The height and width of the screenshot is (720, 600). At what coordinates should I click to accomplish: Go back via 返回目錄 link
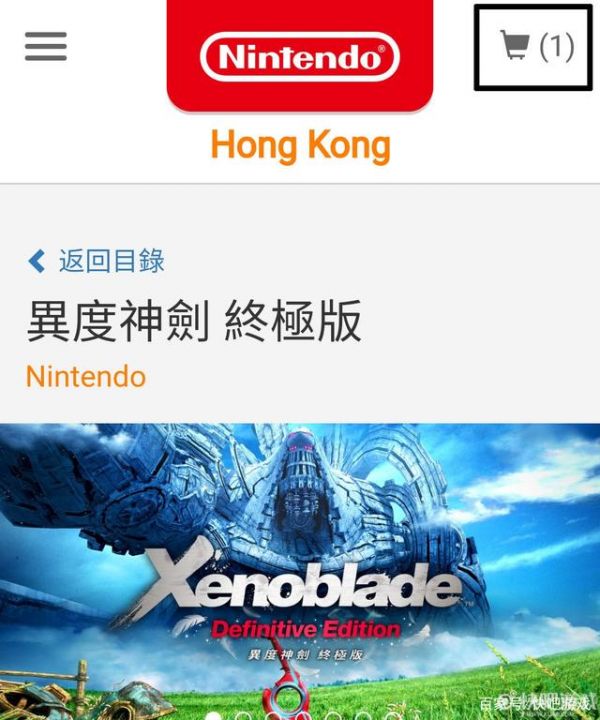96,262
